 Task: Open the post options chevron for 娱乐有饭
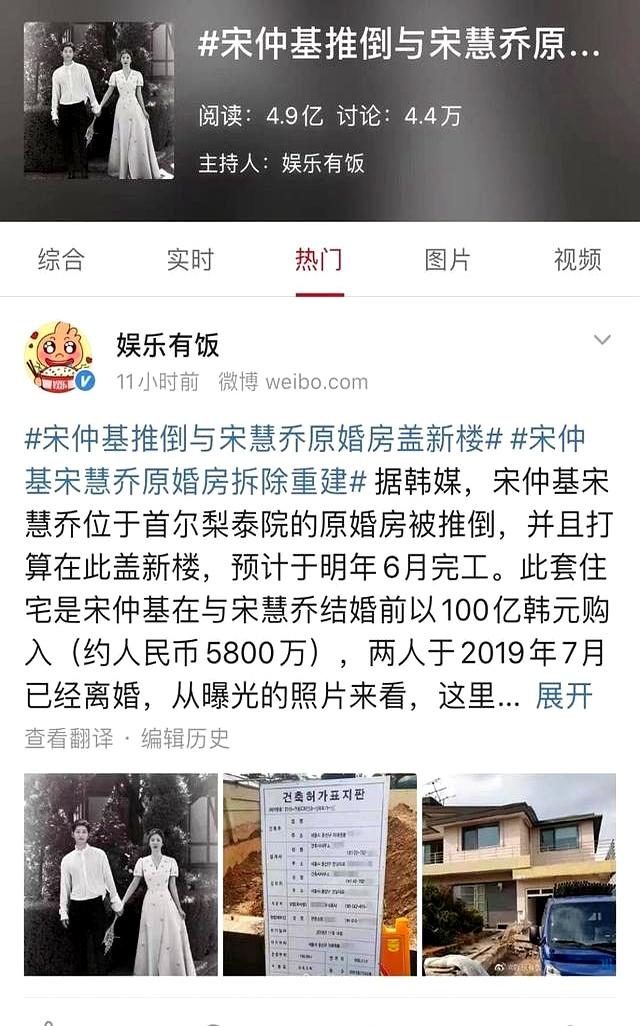tap(602, 341)
